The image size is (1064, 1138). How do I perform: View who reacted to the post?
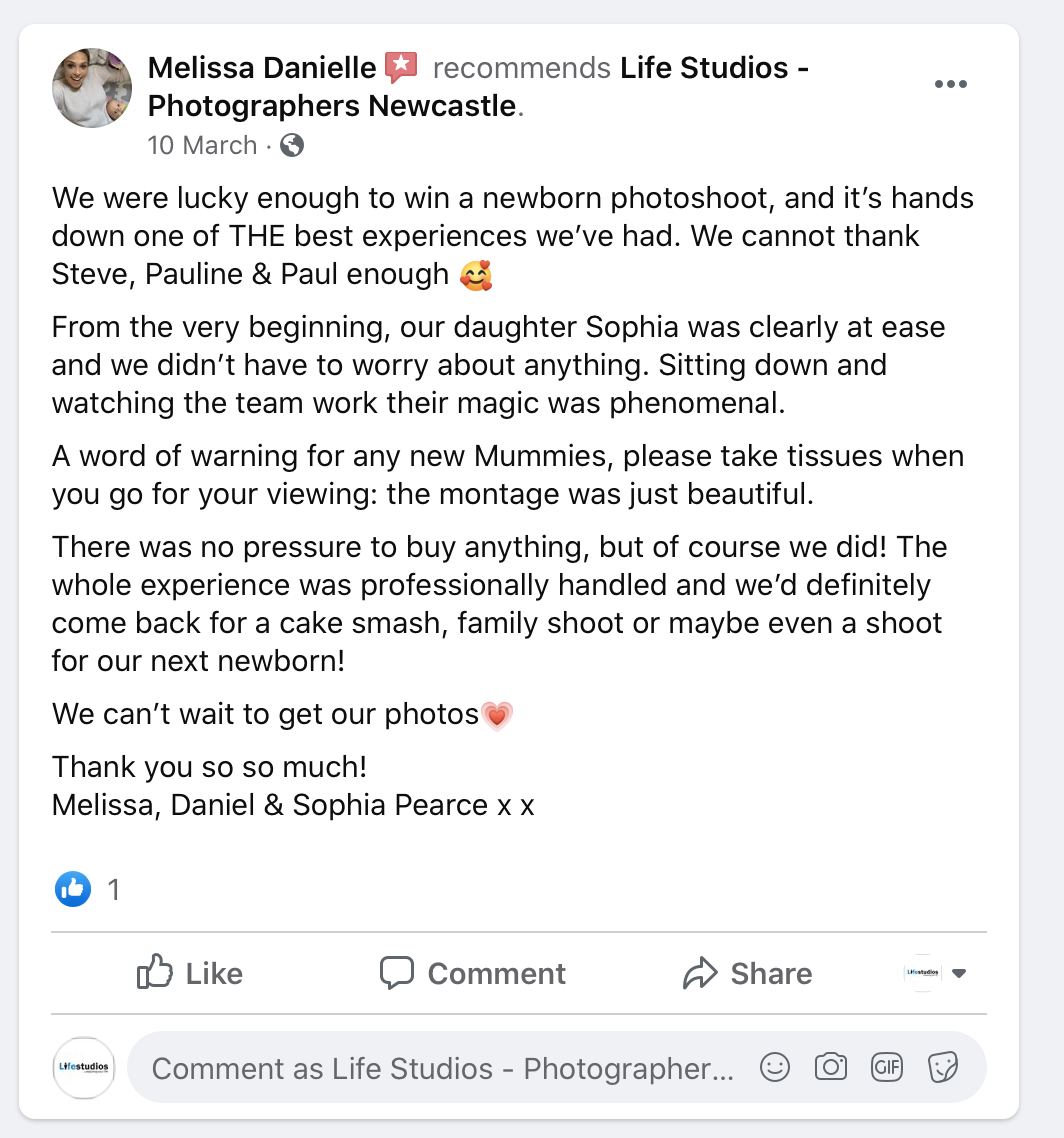(88, 889)
